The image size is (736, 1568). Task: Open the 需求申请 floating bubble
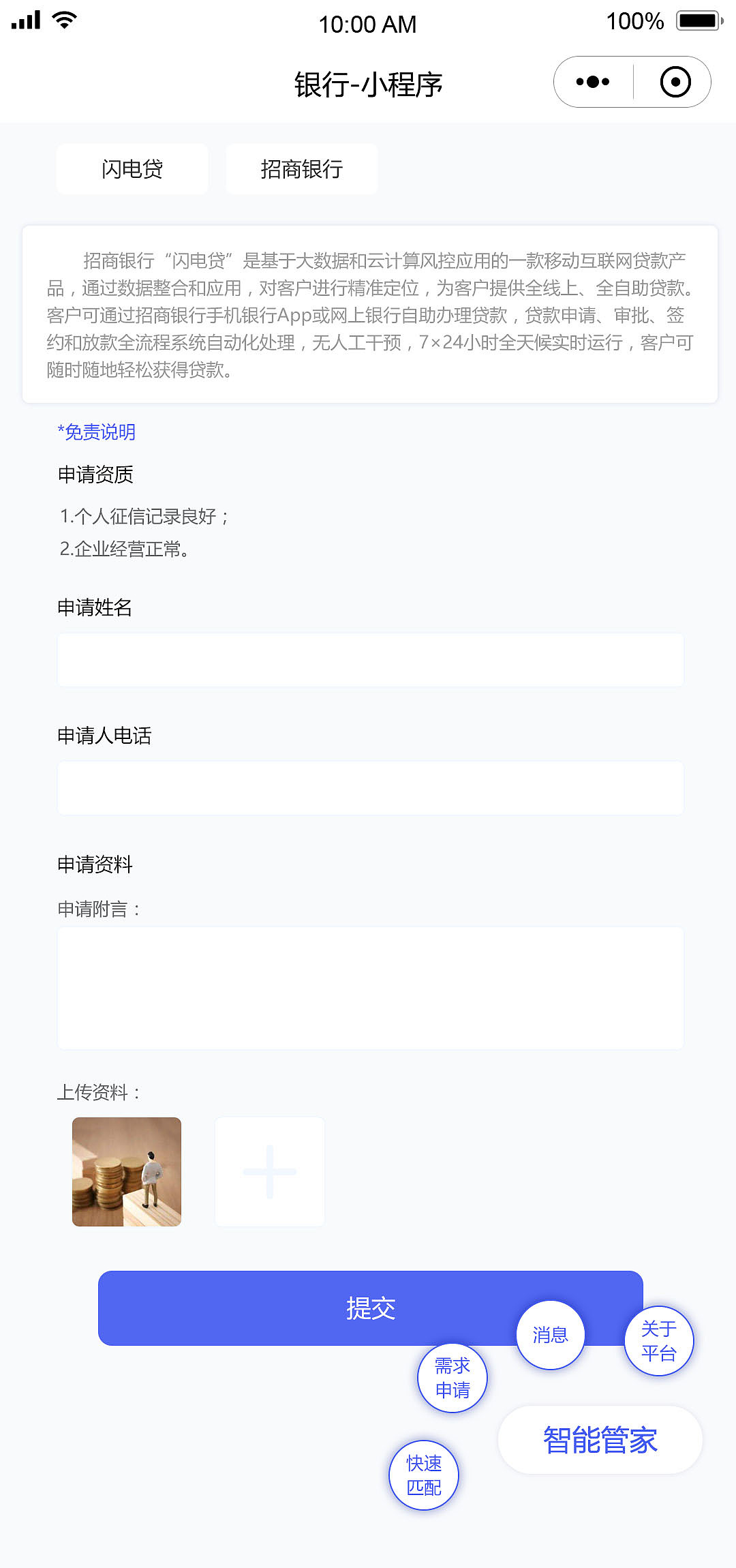tap(452, 1378)
